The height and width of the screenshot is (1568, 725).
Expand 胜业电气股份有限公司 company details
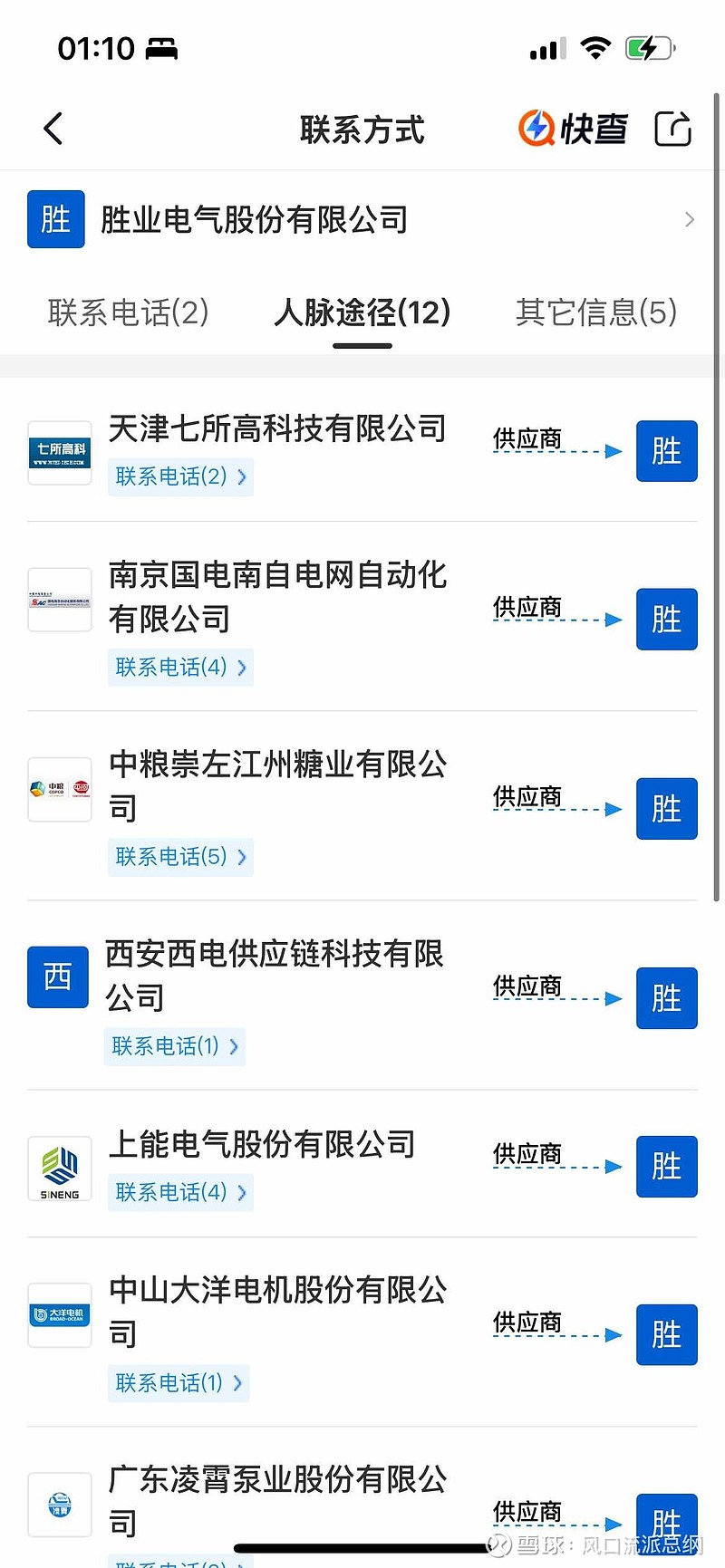pyautogui.click(x=362, y=219)
